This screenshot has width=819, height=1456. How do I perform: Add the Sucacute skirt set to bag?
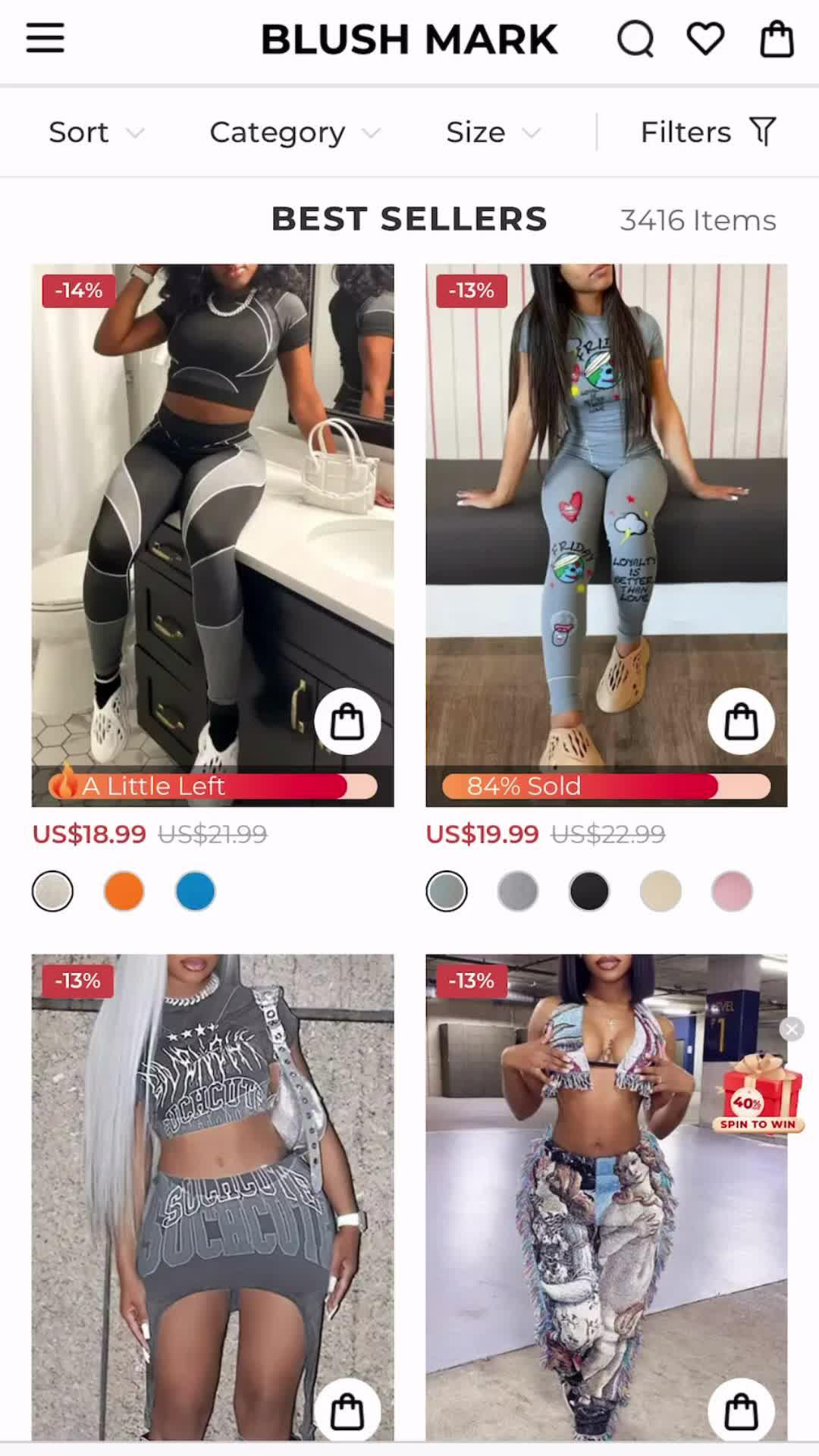347,1410
